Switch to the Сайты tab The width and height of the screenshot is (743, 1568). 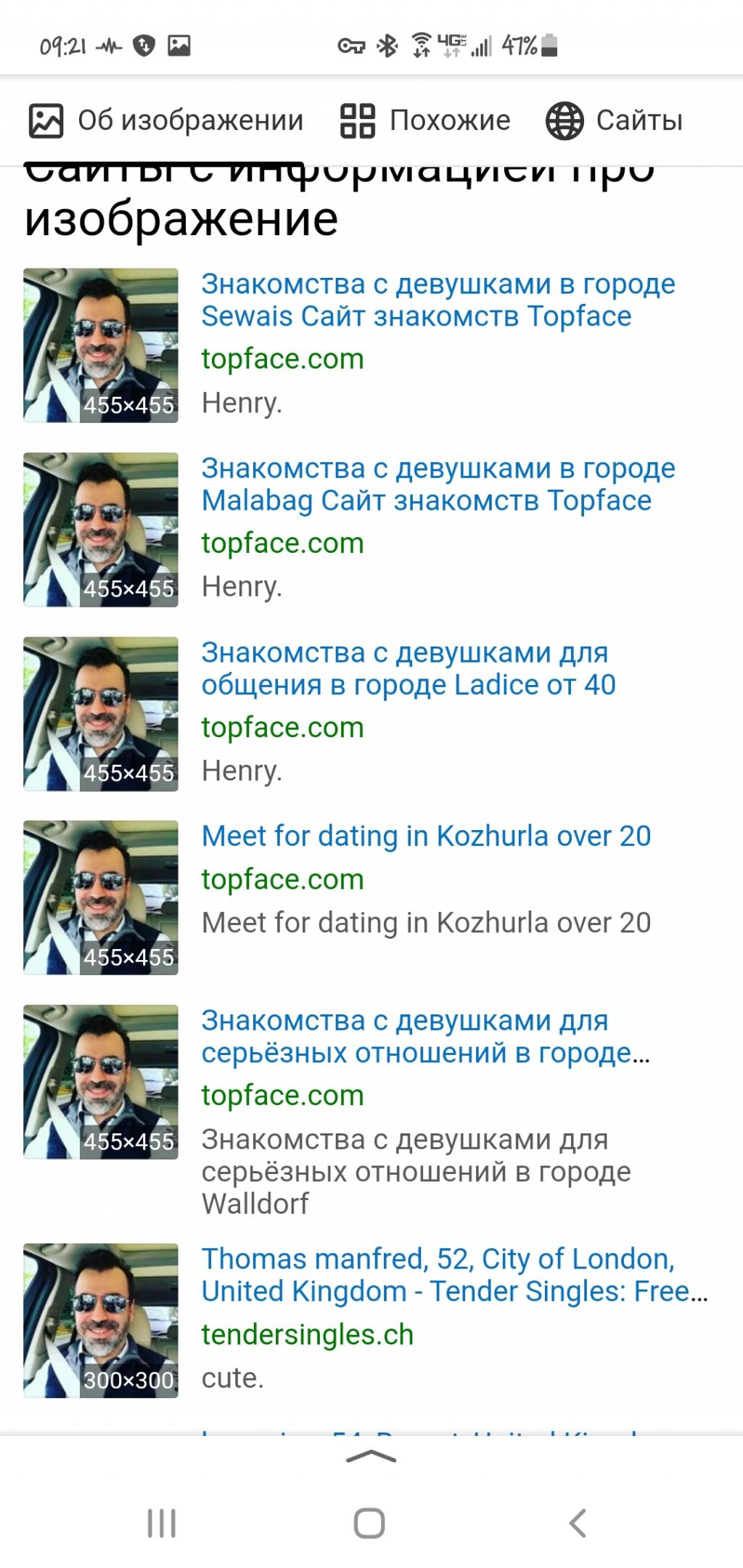click(x=614, y=120)
